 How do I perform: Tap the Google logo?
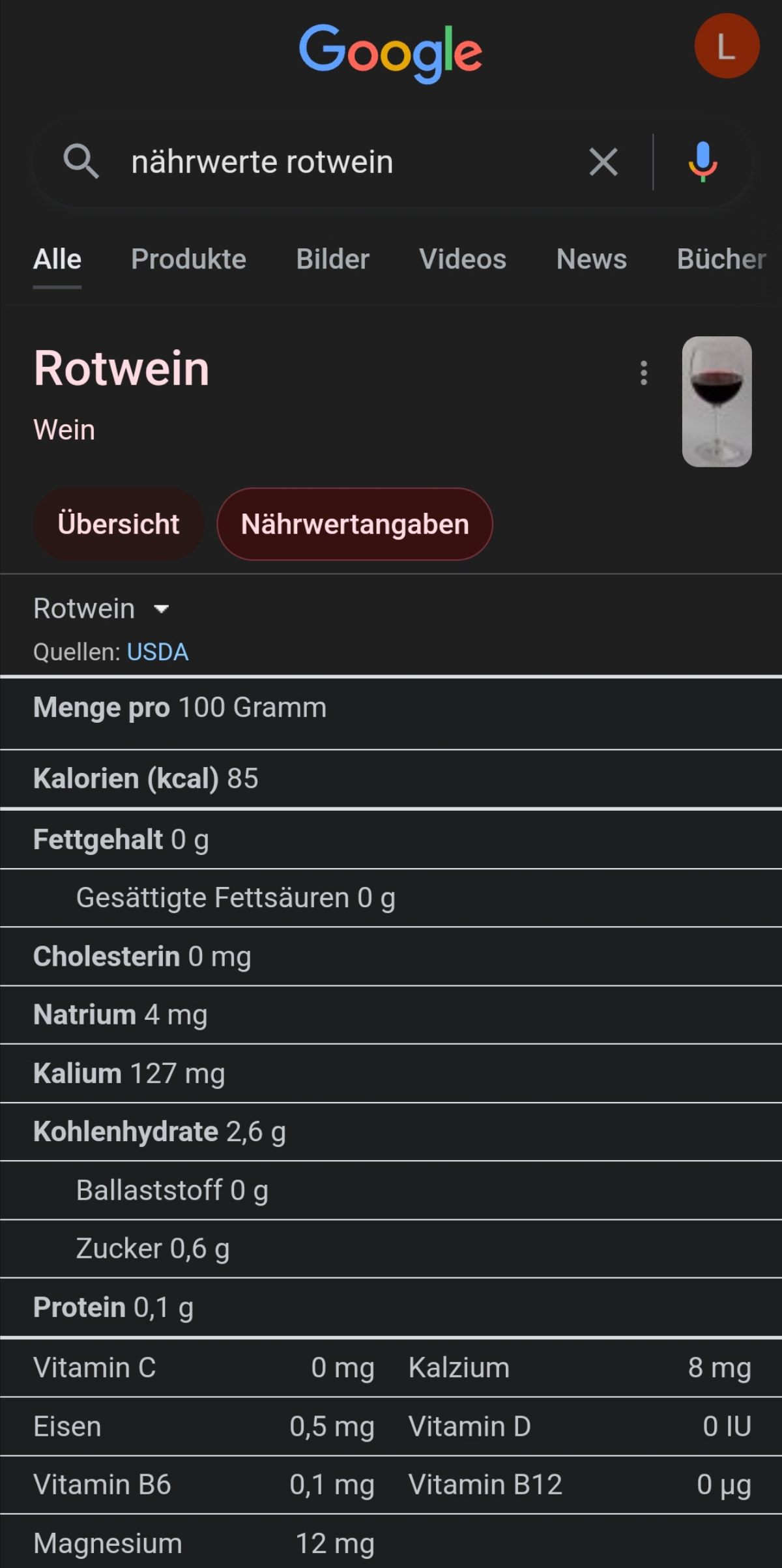click(x=390, y=52)
